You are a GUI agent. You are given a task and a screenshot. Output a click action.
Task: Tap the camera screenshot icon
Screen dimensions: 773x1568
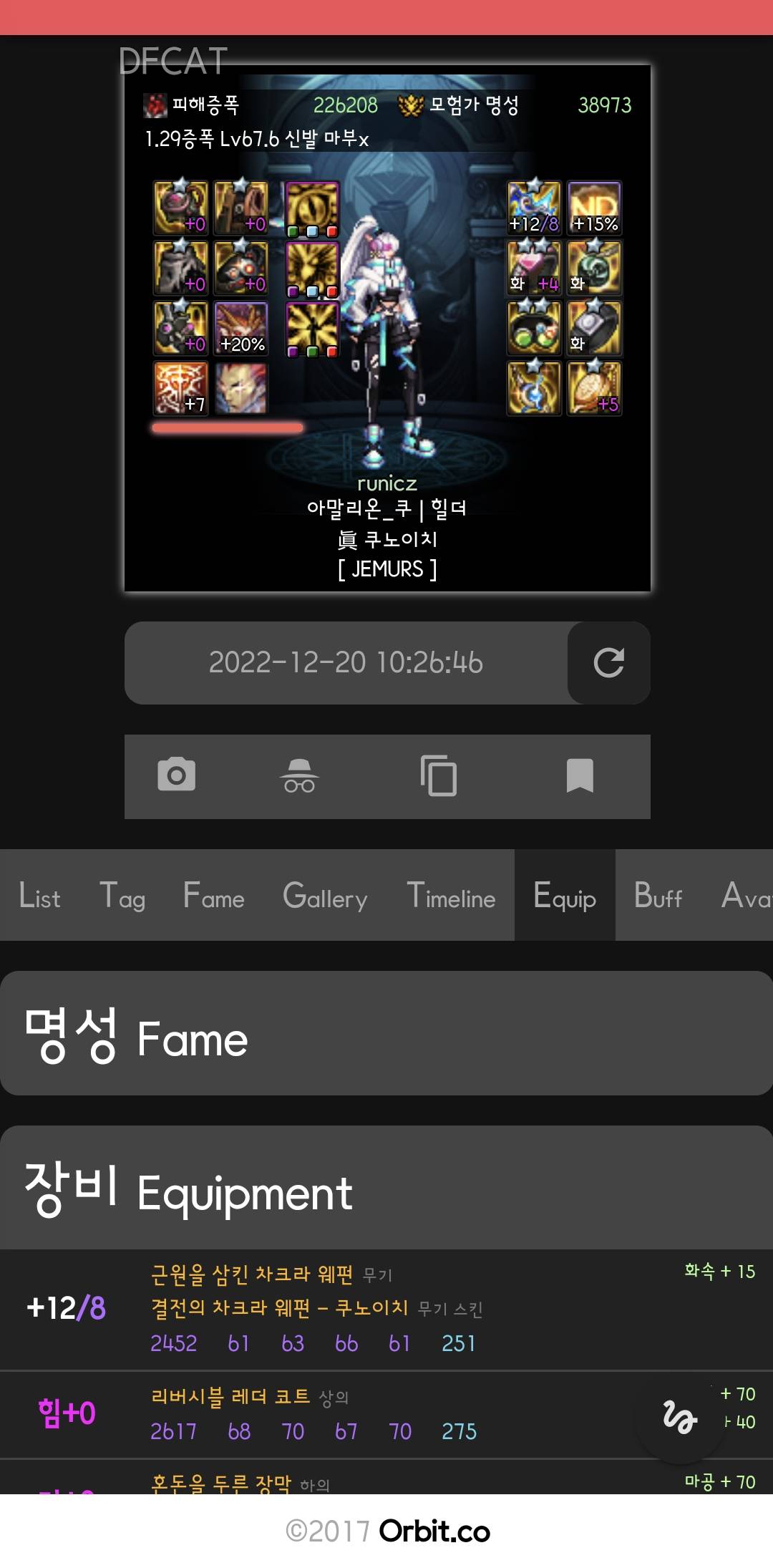pyautogui.click(x=176, y=775)
